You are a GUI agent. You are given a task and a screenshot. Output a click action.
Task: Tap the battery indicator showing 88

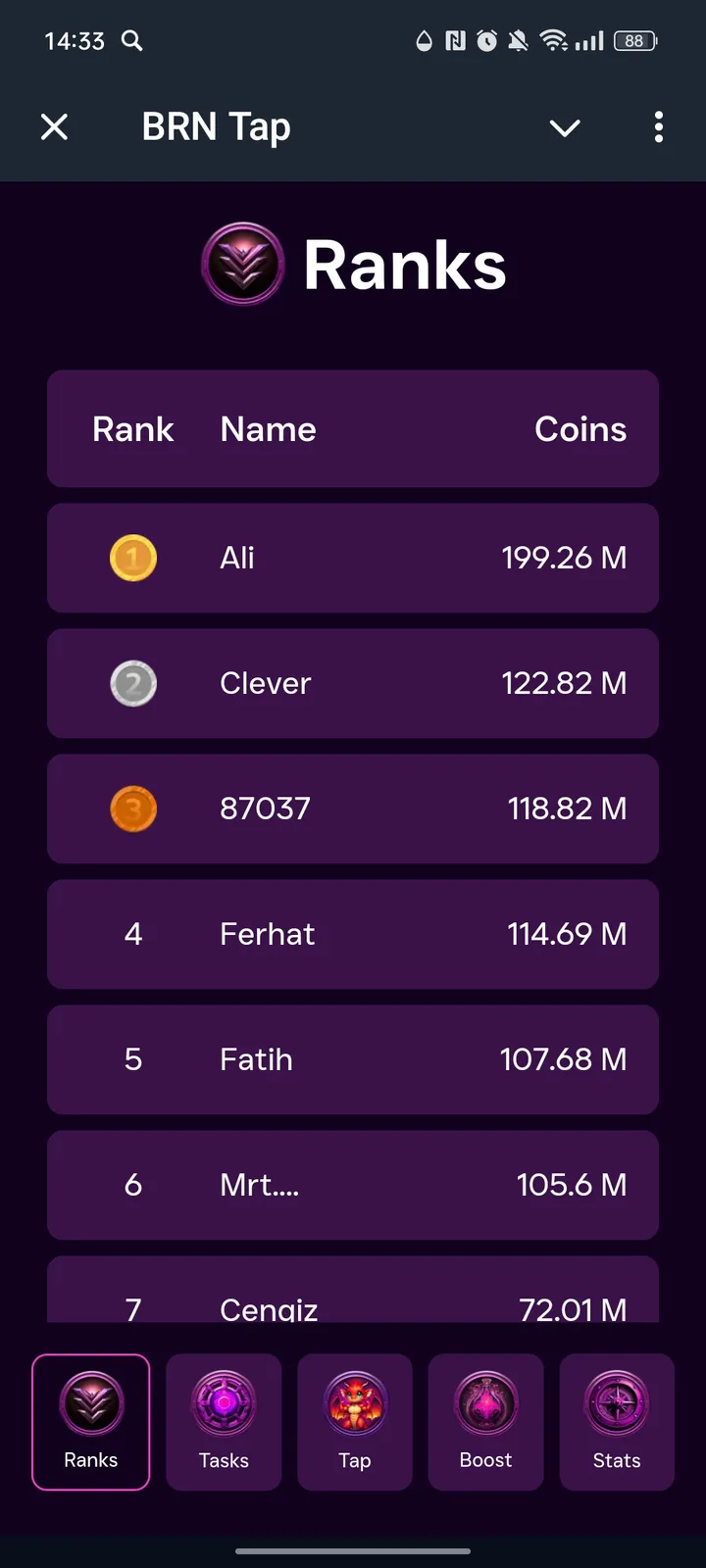[x=633, y=41]
